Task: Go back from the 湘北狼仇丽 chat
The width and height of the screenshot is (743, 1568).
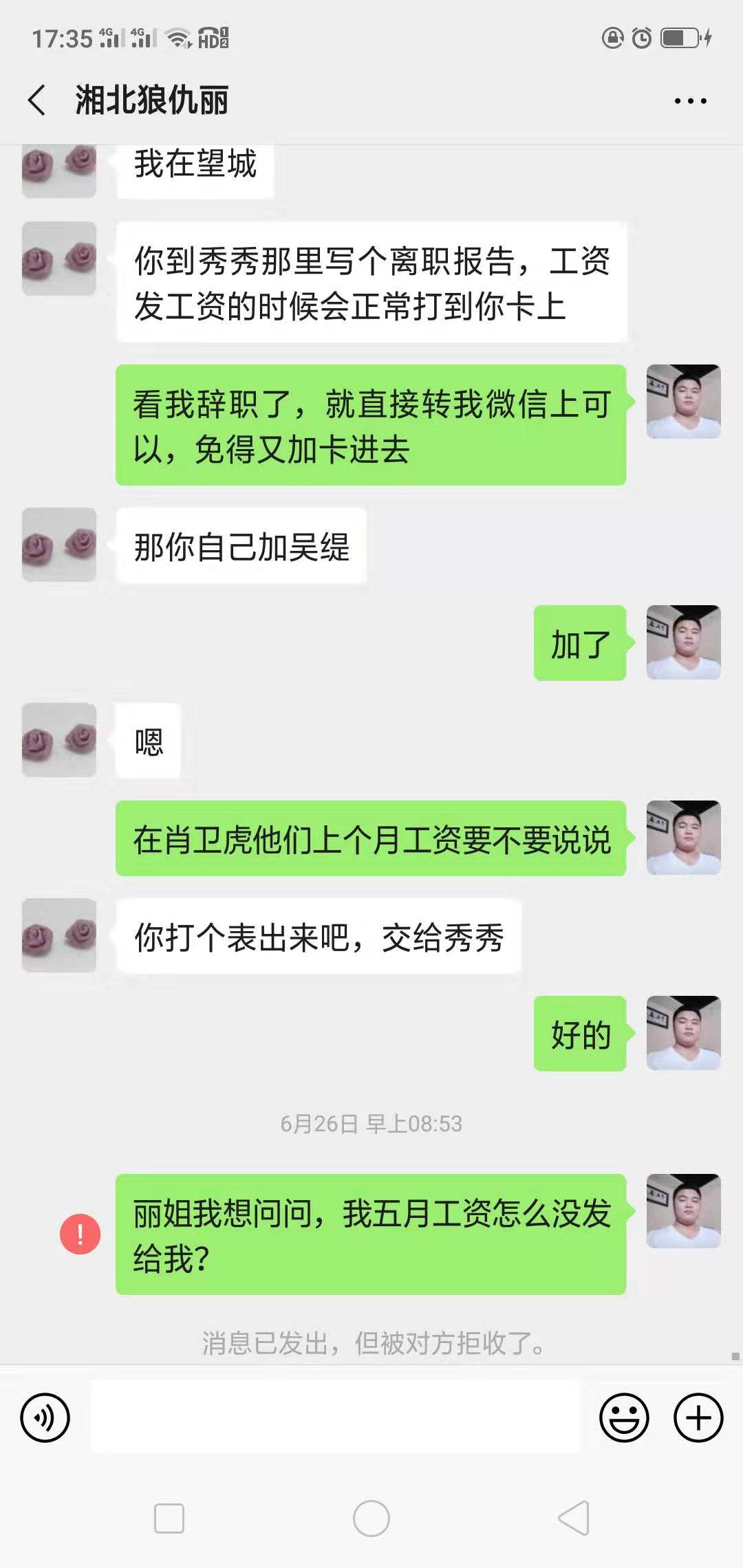Action: tap(38, 100)
